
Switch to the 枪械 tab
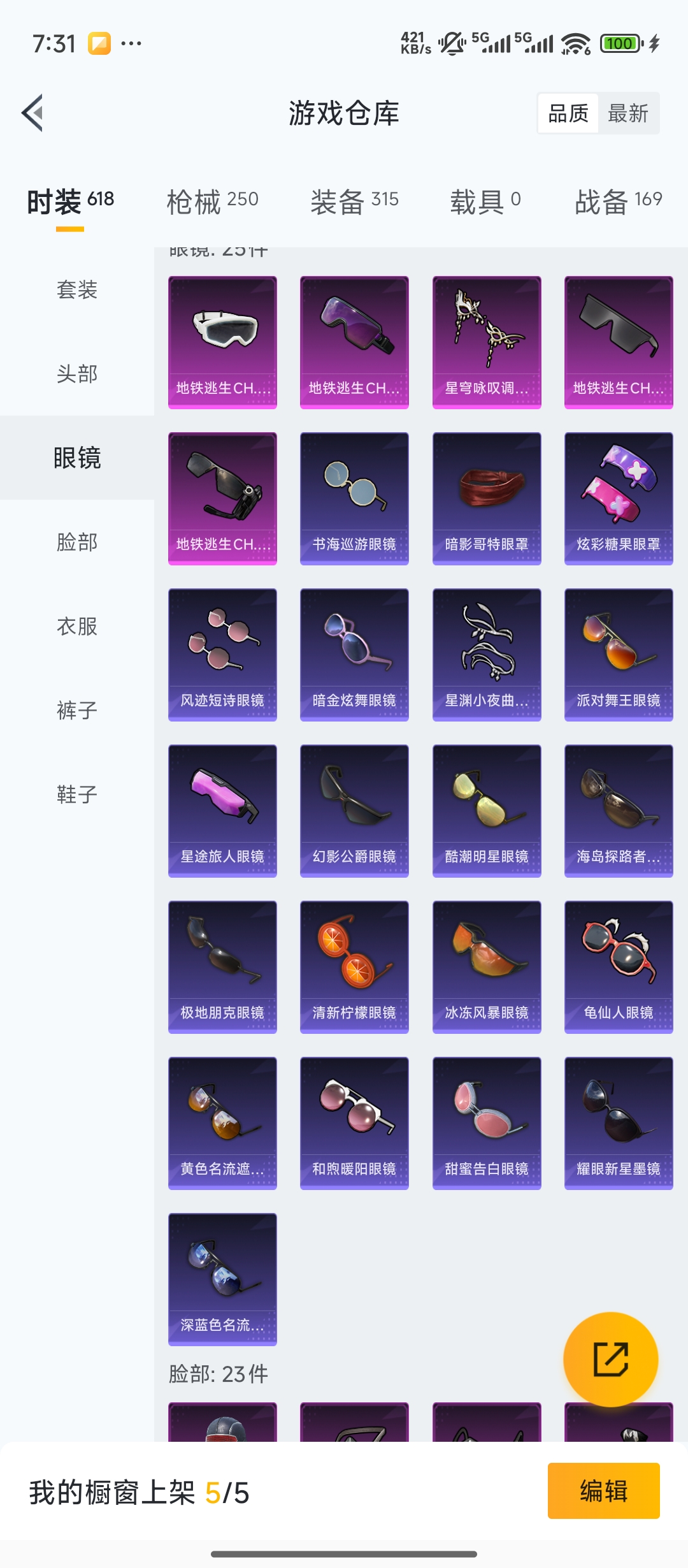212,200
